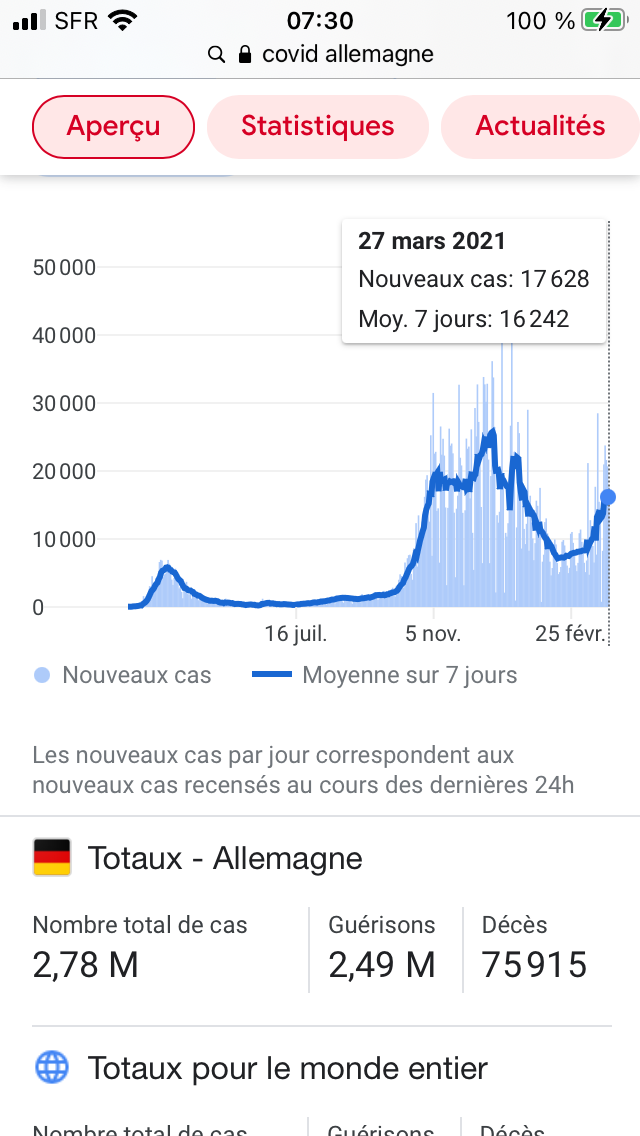Screen dimensions: 640x1136
Task: Select the Aperçu tab
Action: point(113,127)
